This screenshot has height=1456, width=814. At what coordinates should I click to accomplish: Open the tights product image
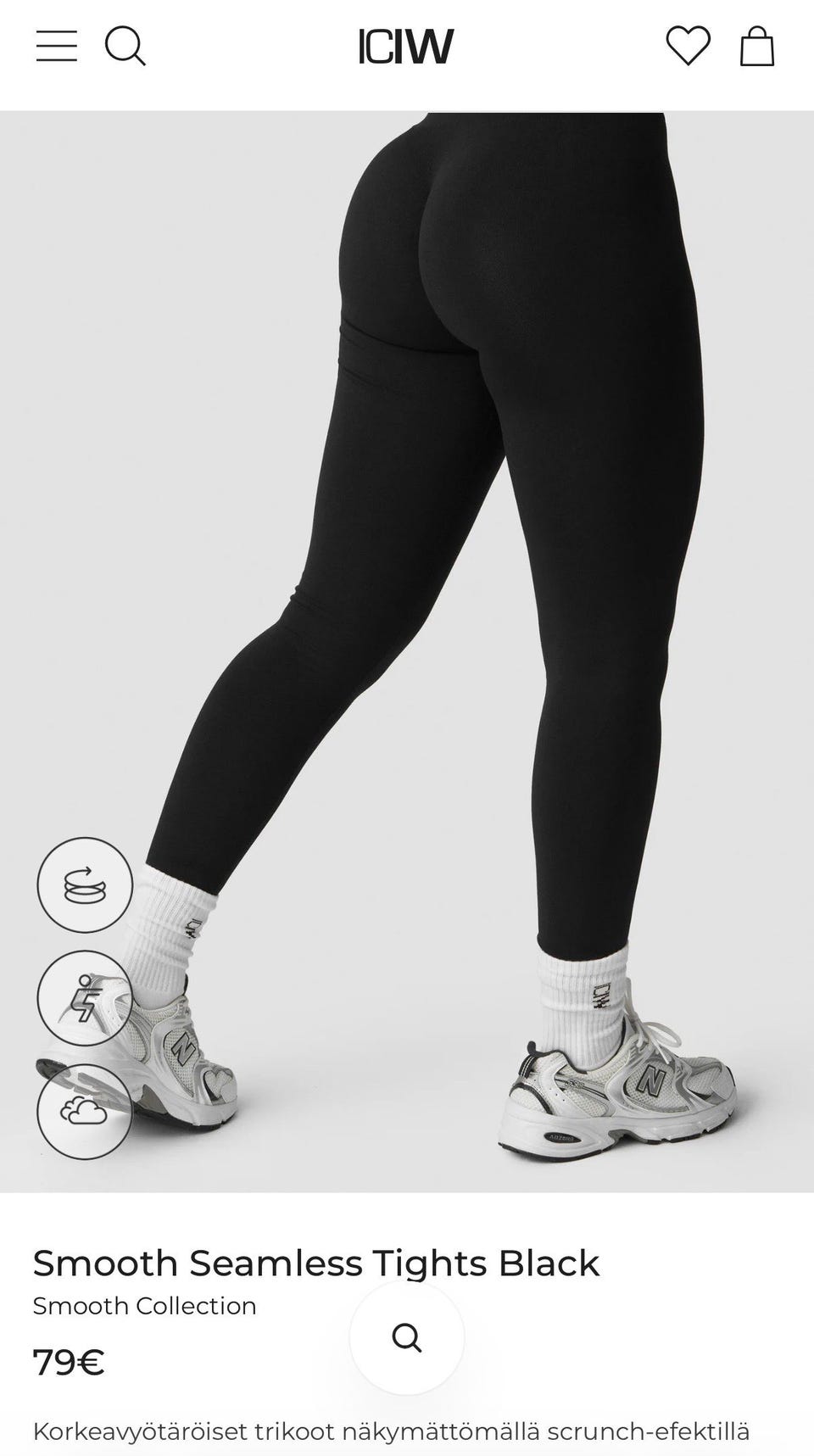(x=407, y=651)
